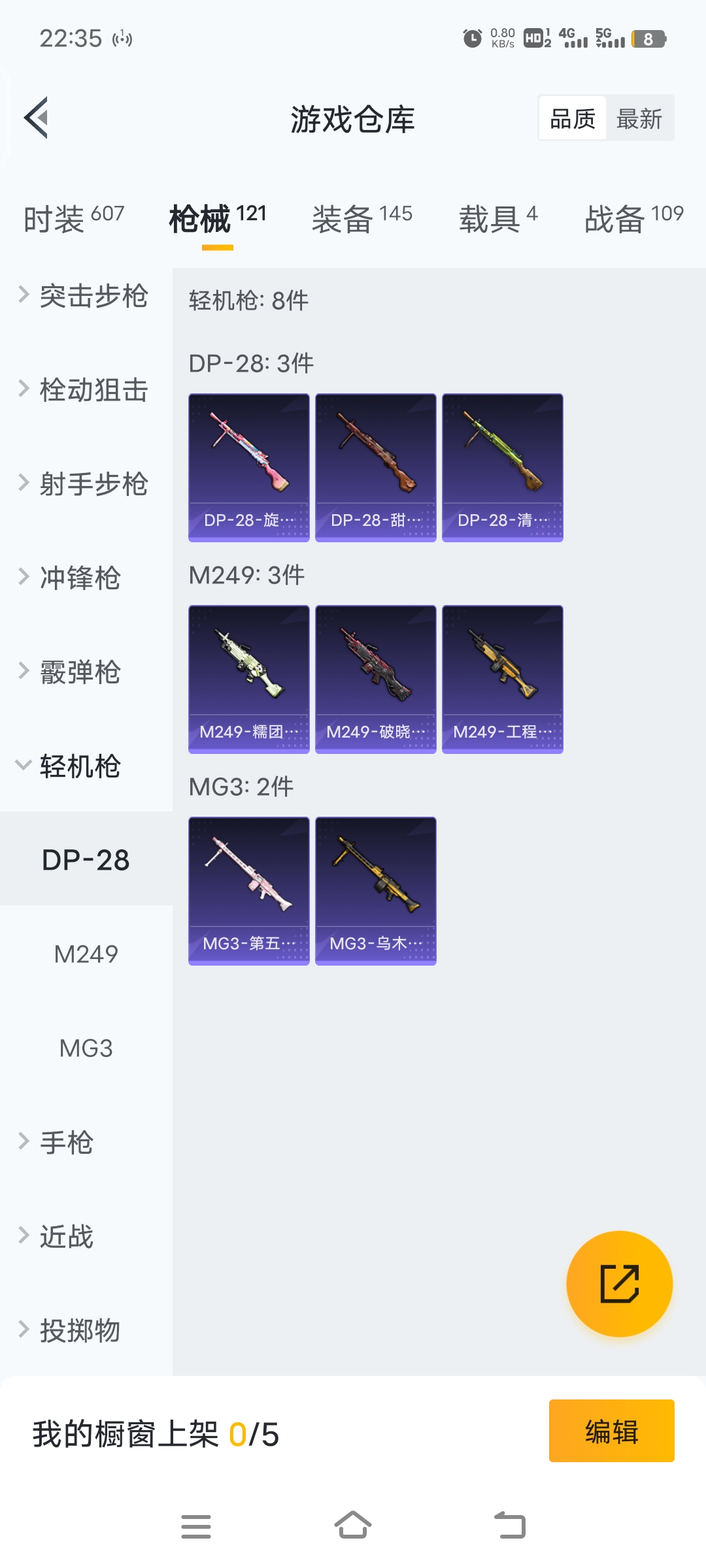Go back using the top-left arrow

(37, 118)
